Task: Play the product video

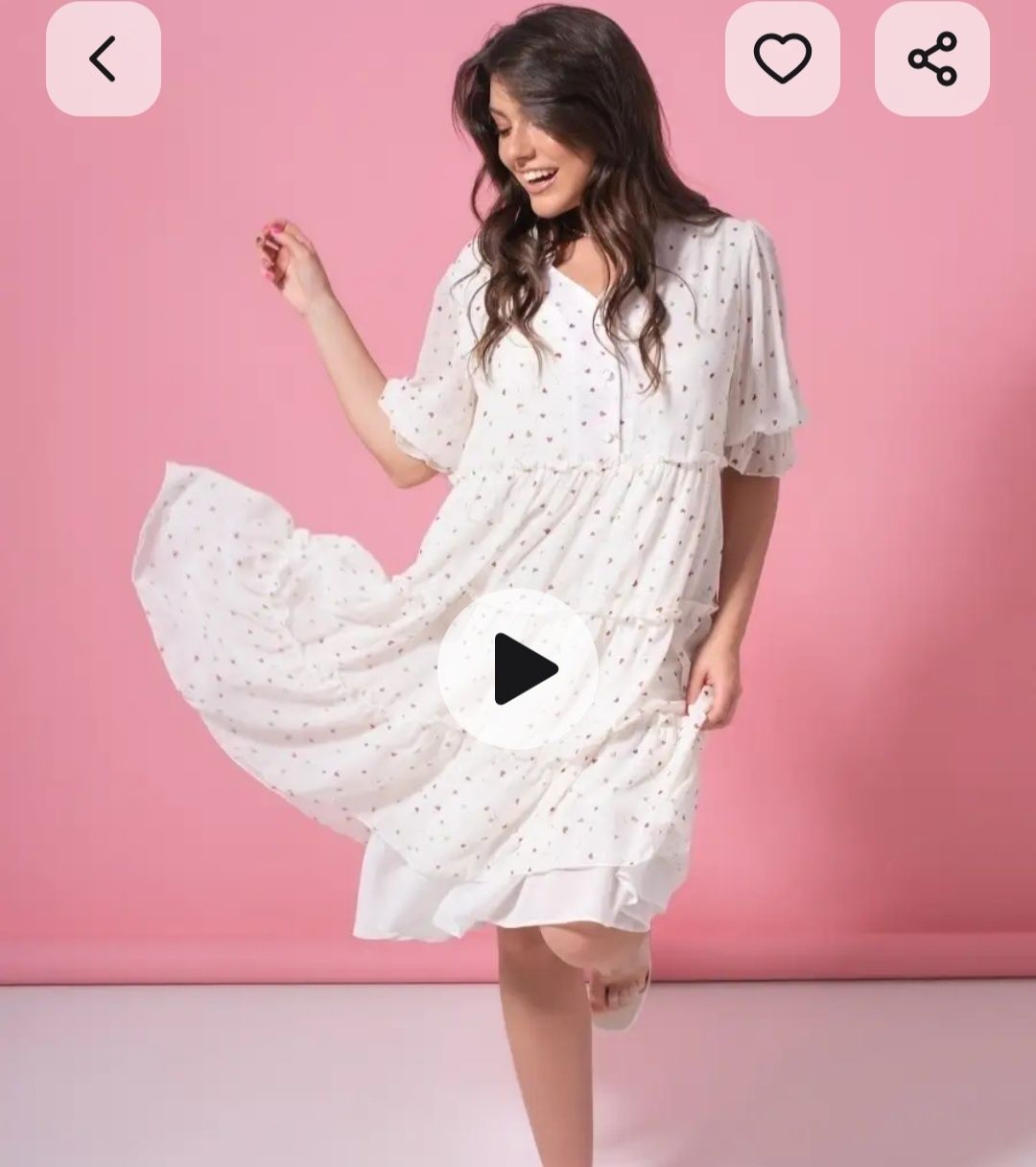Action: [x=518, y=668]
